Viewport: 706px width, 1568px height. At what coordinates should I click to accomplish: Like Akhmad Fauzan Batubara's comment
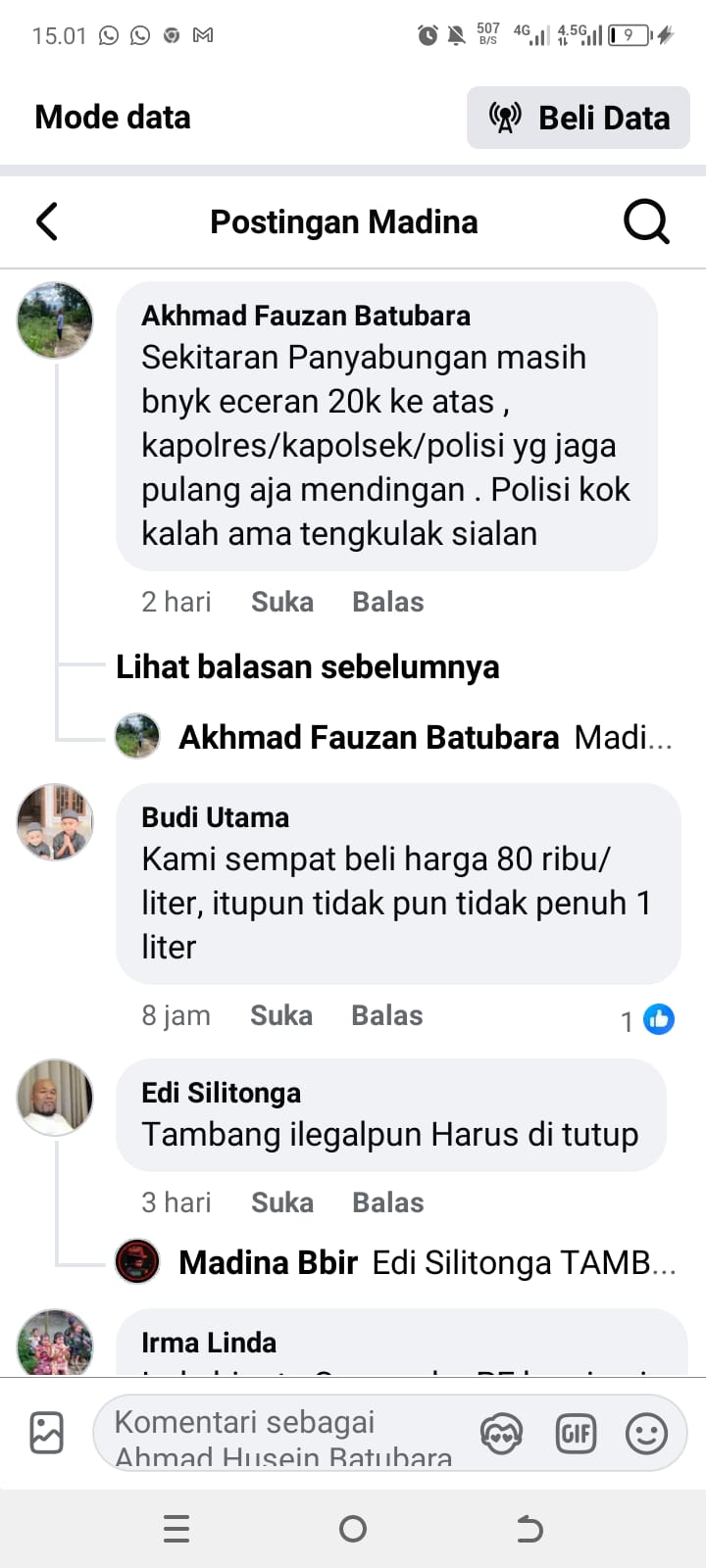[x=281, y=602]
